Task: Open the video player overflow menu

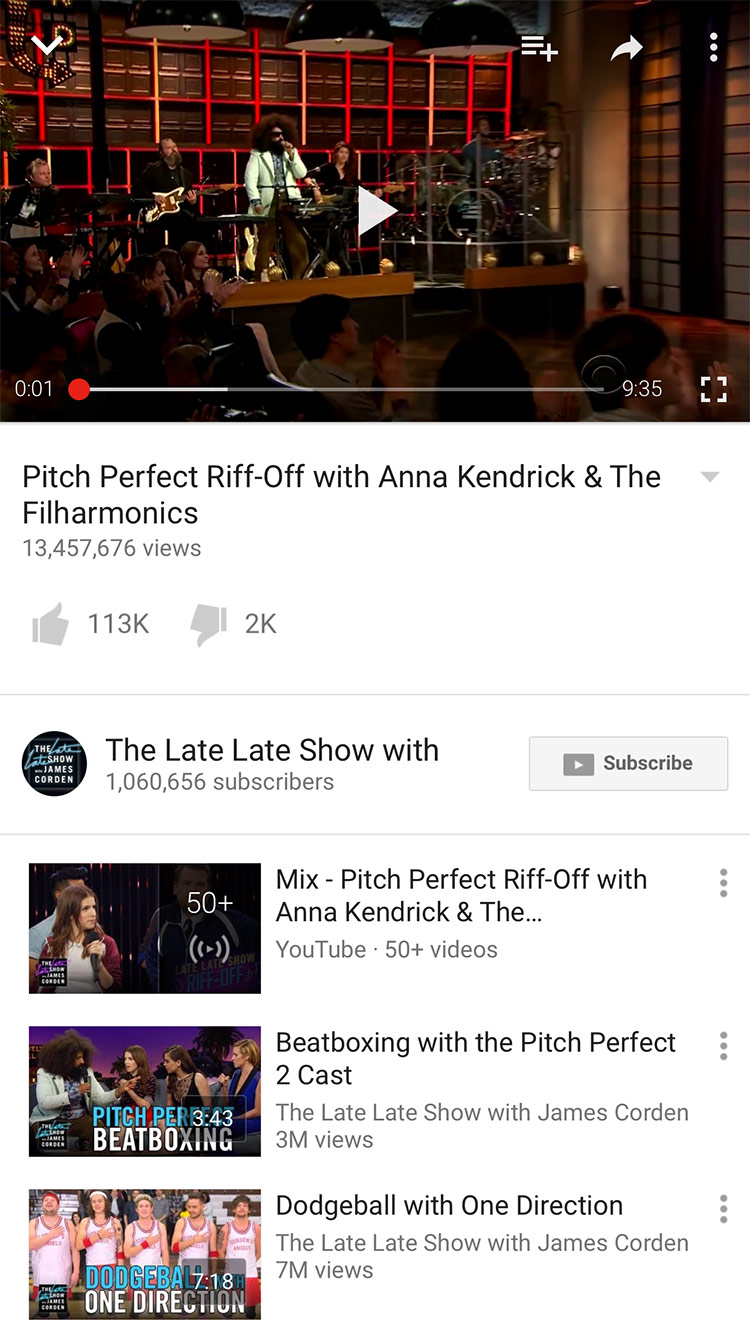Action: coord(713,47)
